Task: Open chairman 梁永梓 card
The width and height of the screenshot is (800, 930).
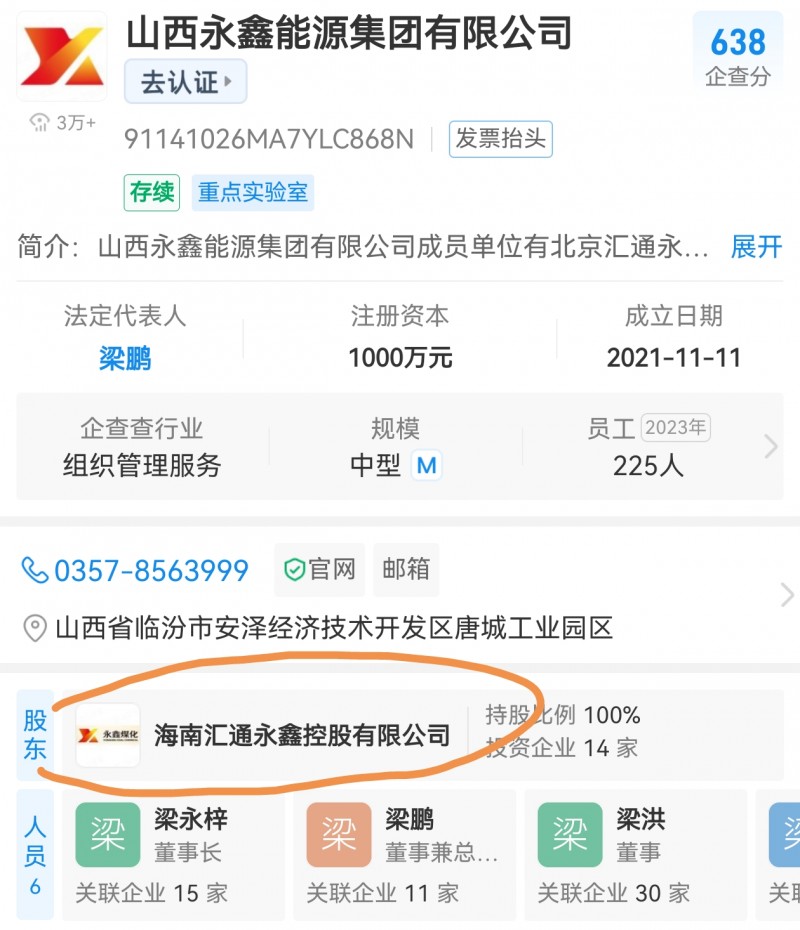Action: coord(172,854)
